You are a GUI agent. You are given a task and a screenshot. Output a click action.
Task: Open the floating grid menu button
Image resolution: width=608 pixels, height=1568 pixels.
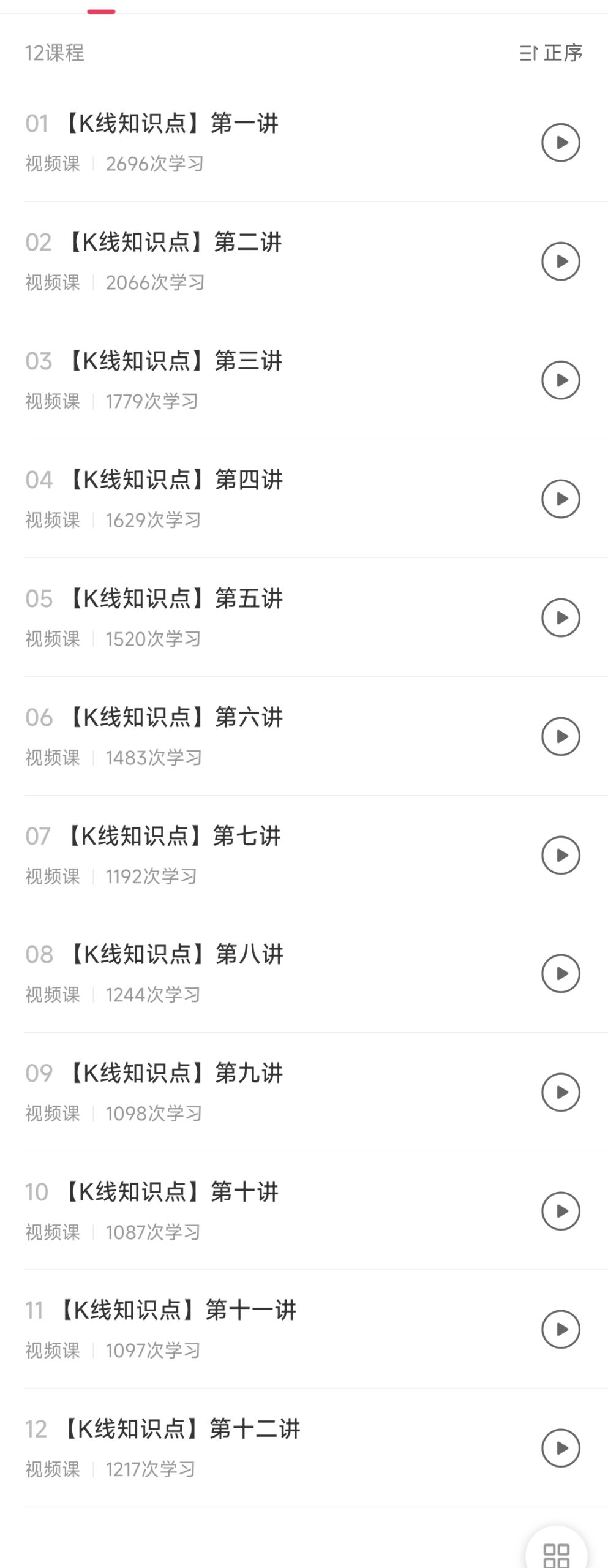(x=556, y=1553)
